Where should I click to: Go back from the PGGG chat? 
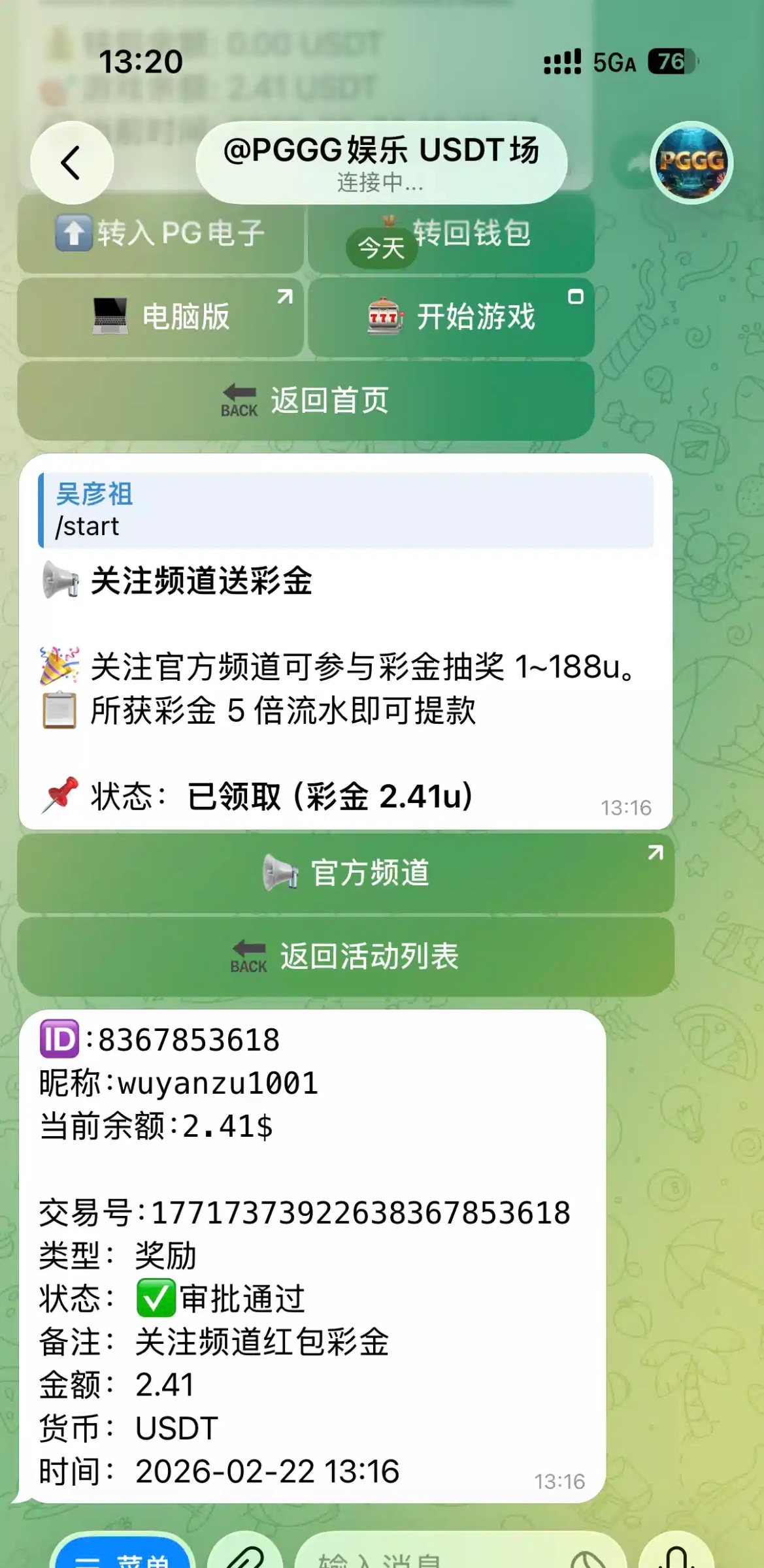click(x=71, y=163)
